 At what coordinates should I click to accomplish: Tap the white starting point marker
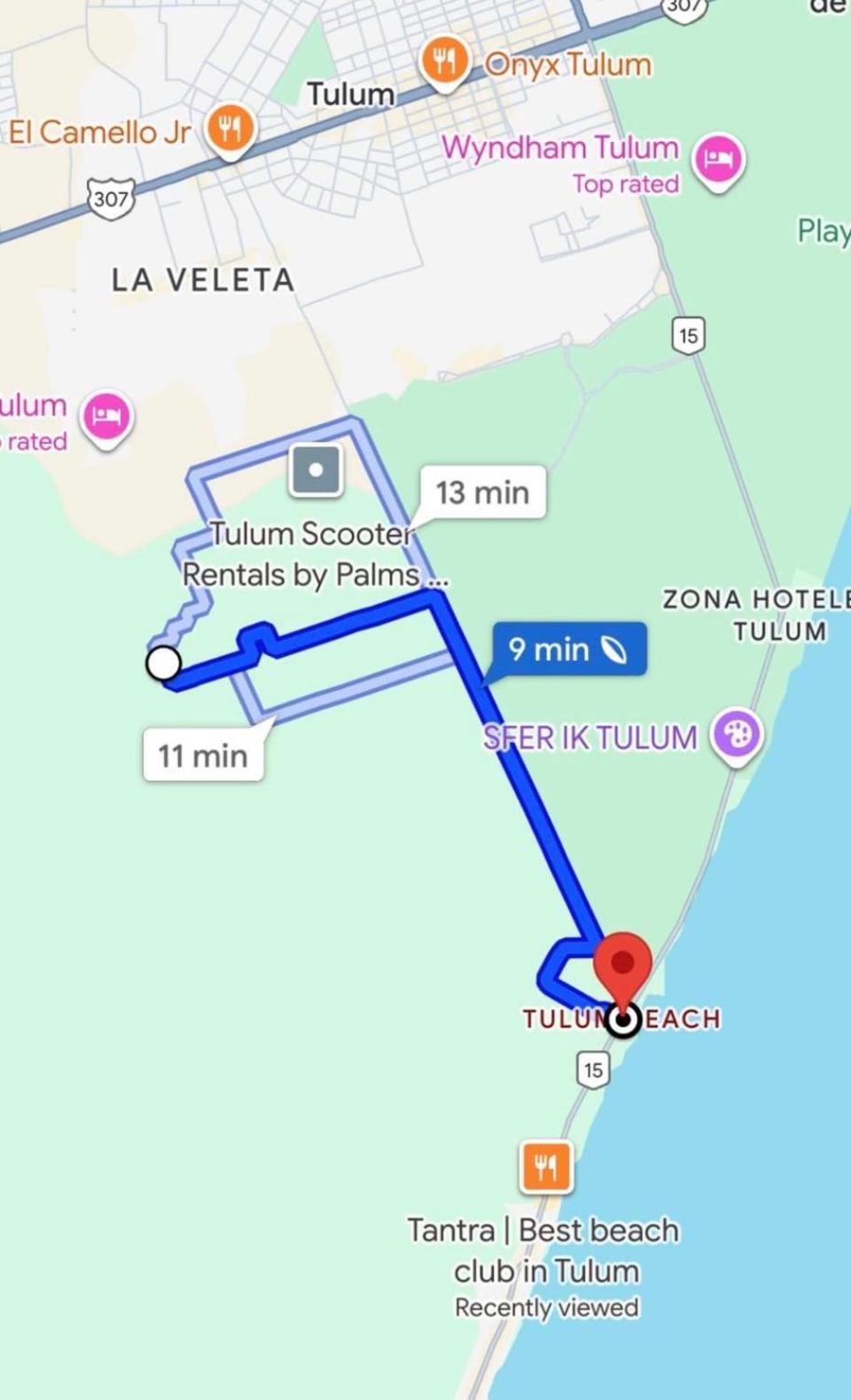pos(163,663)
